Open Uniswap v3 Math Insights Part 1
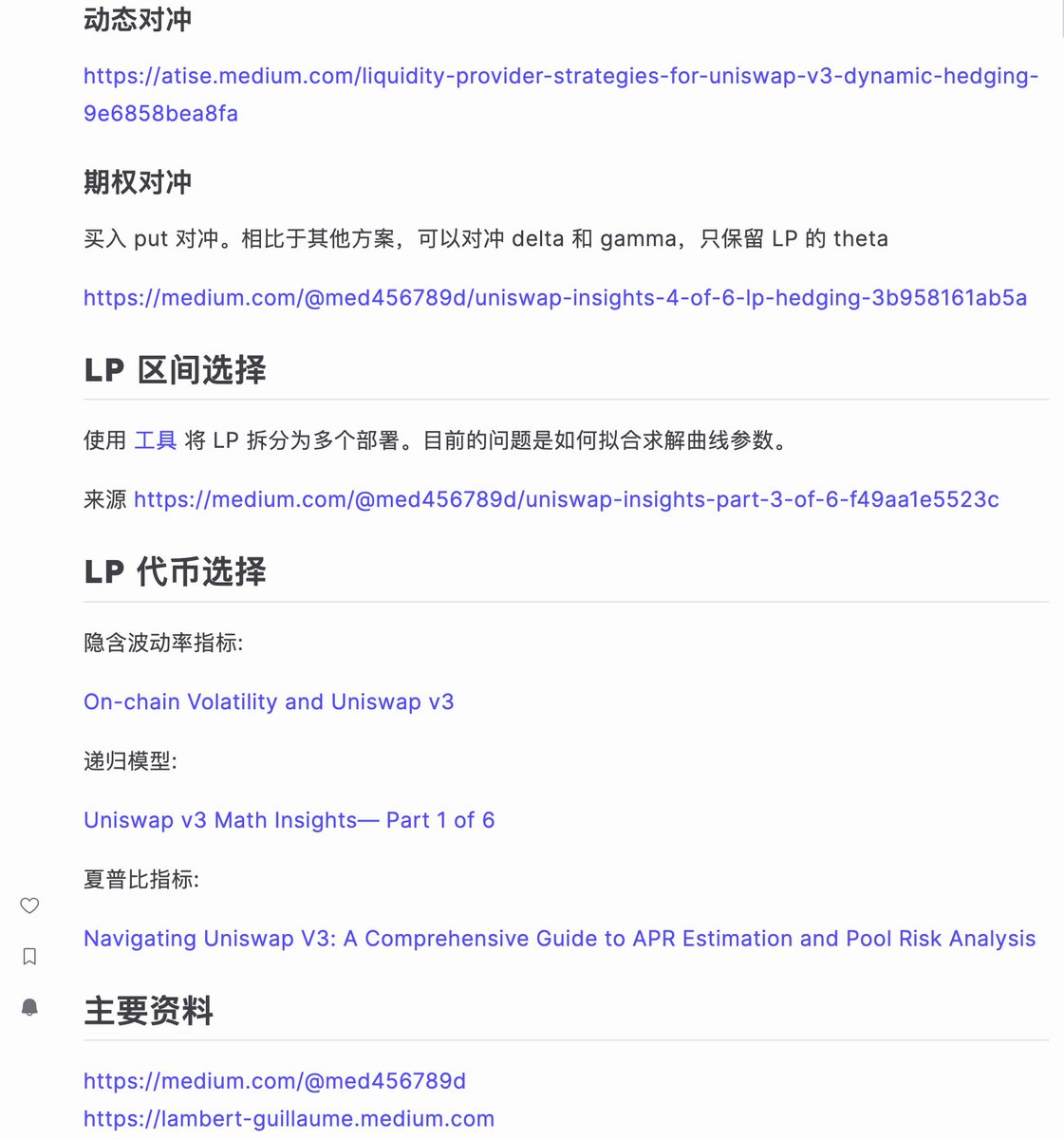1064x1139 pixels. point(289,820)
